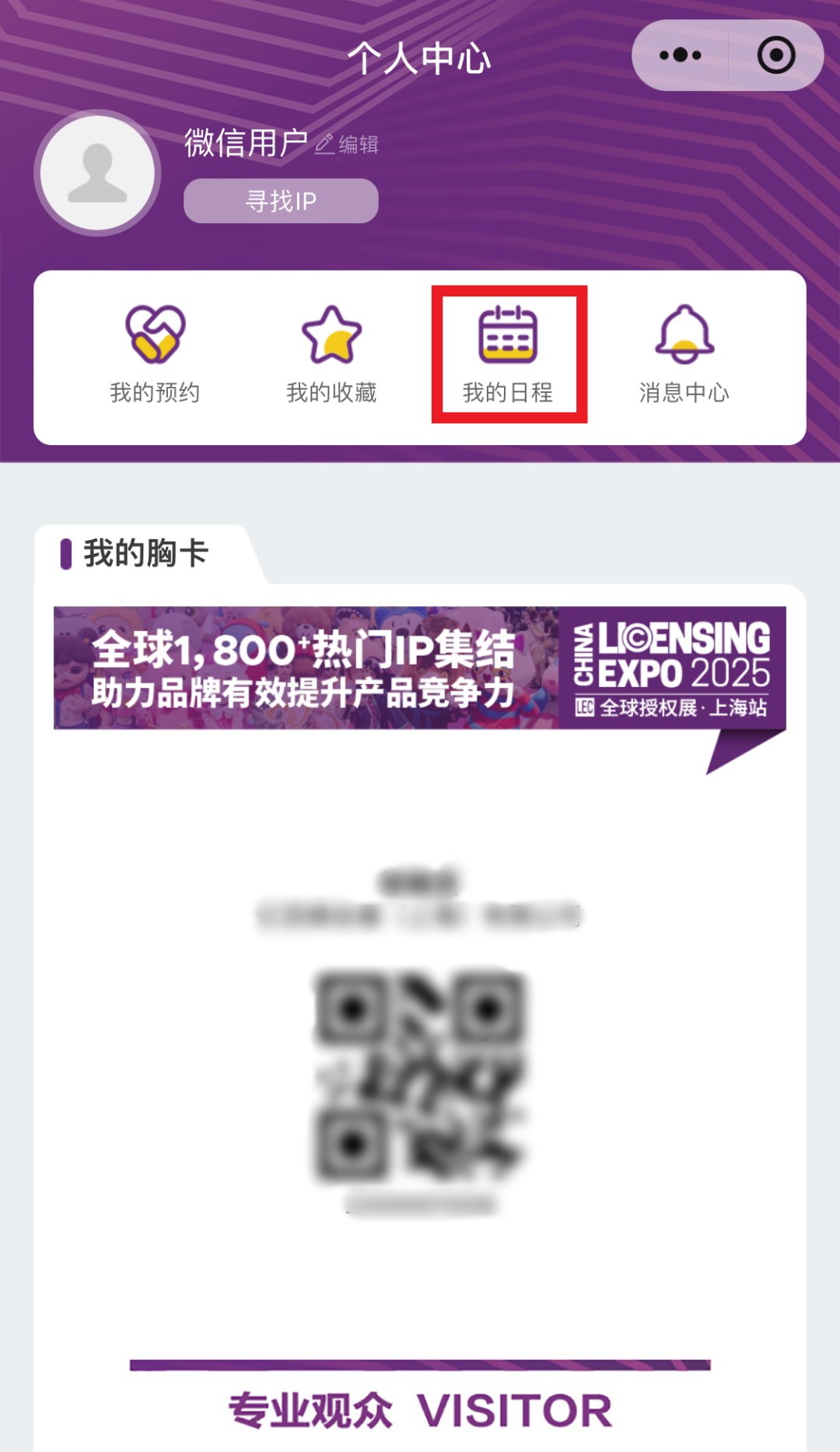
Task: Open 我的预约 appointments
Action: tap(155, 355)
